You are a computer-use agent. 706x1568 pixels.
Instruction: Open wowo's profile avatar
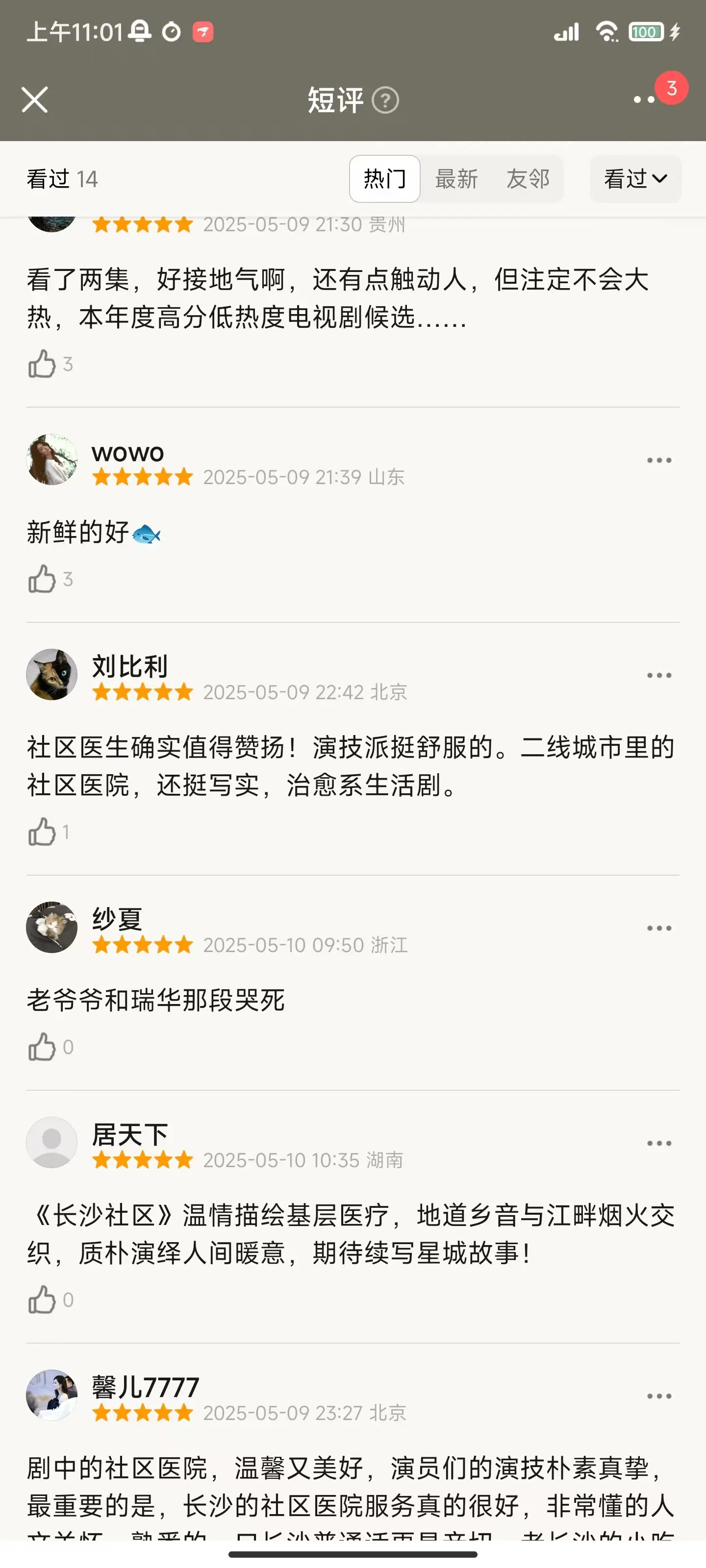click(x=52, y=460)
